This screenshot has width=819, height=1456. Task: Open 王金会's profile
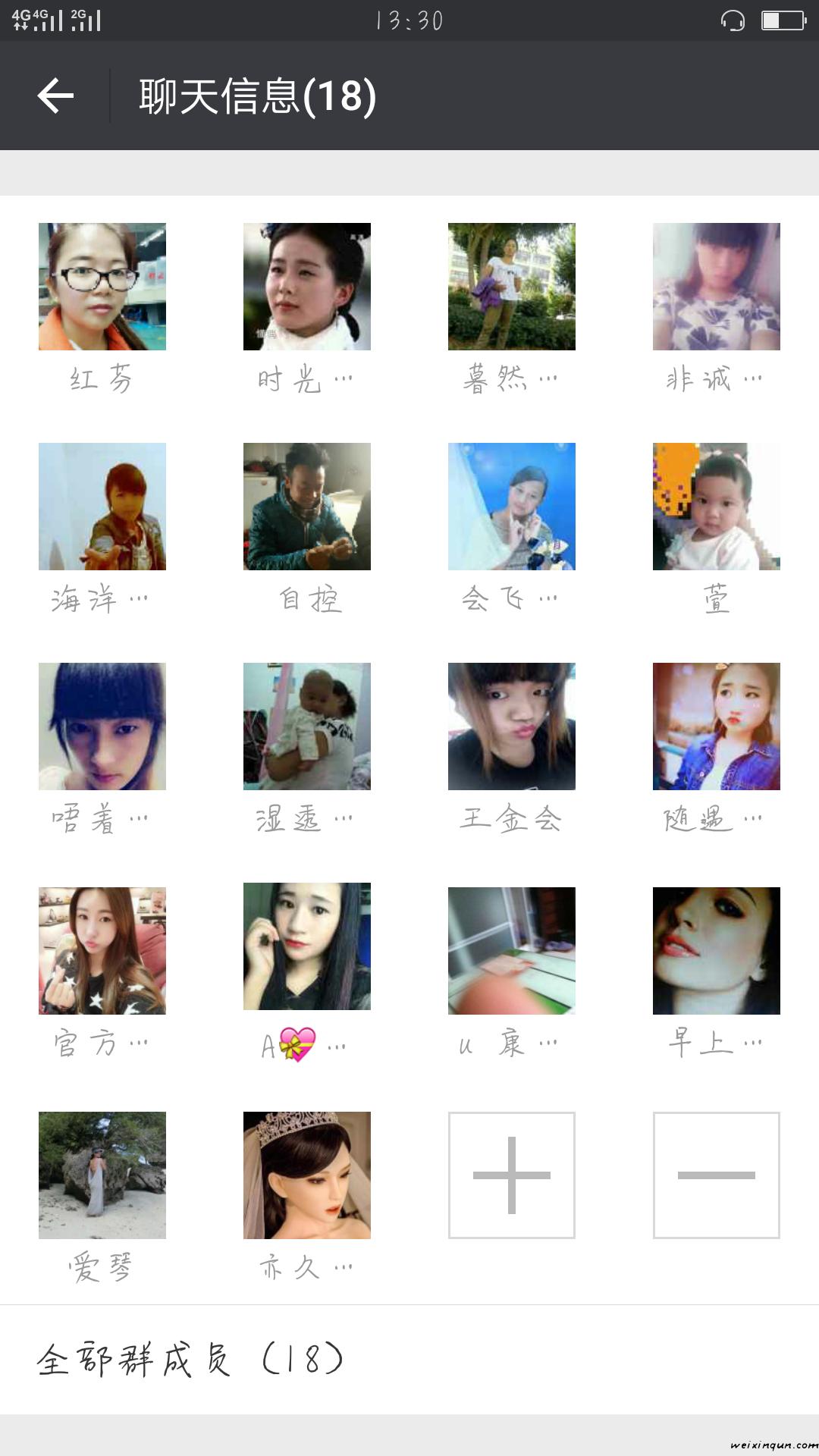512,726
